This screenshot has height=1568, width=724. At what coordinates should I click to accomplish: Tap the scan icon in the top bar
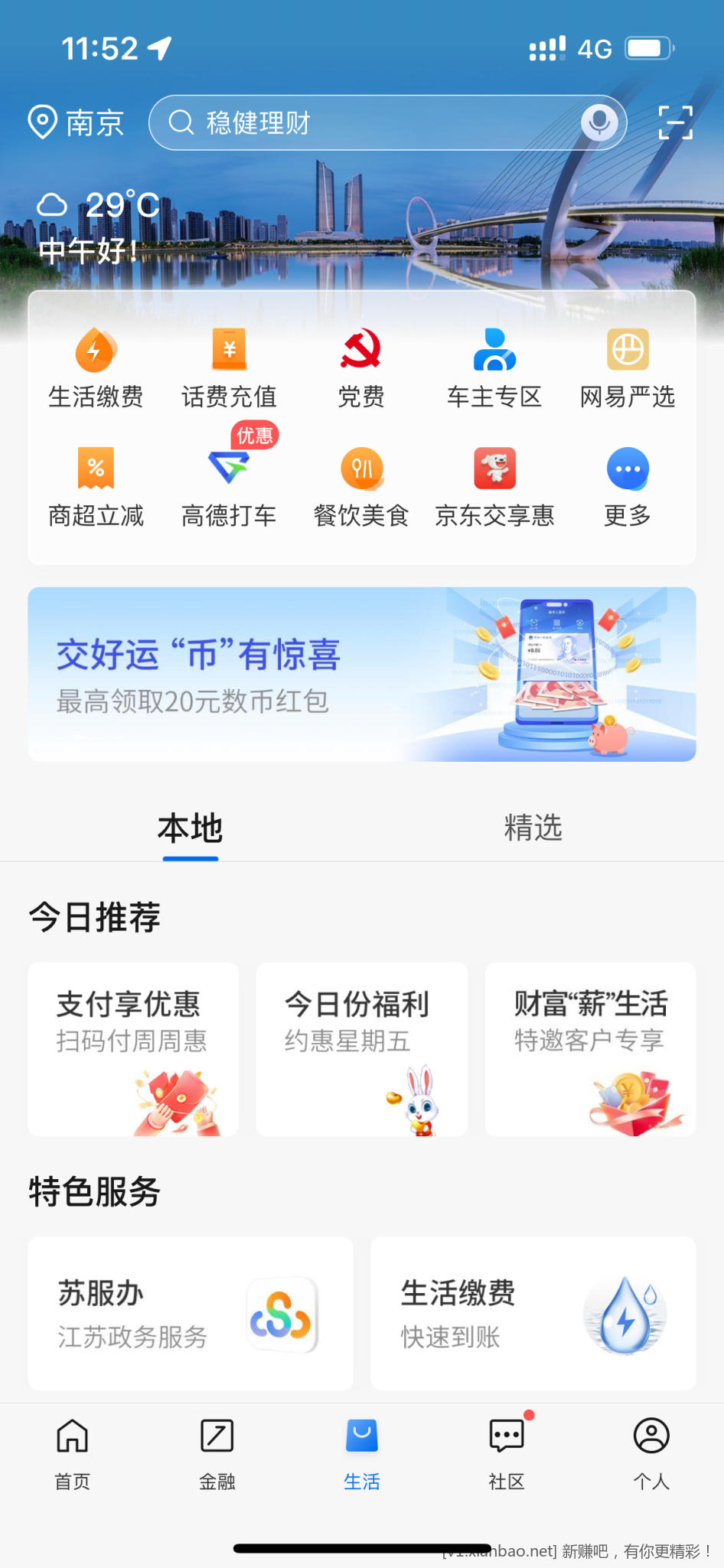(x=675, y=122)
